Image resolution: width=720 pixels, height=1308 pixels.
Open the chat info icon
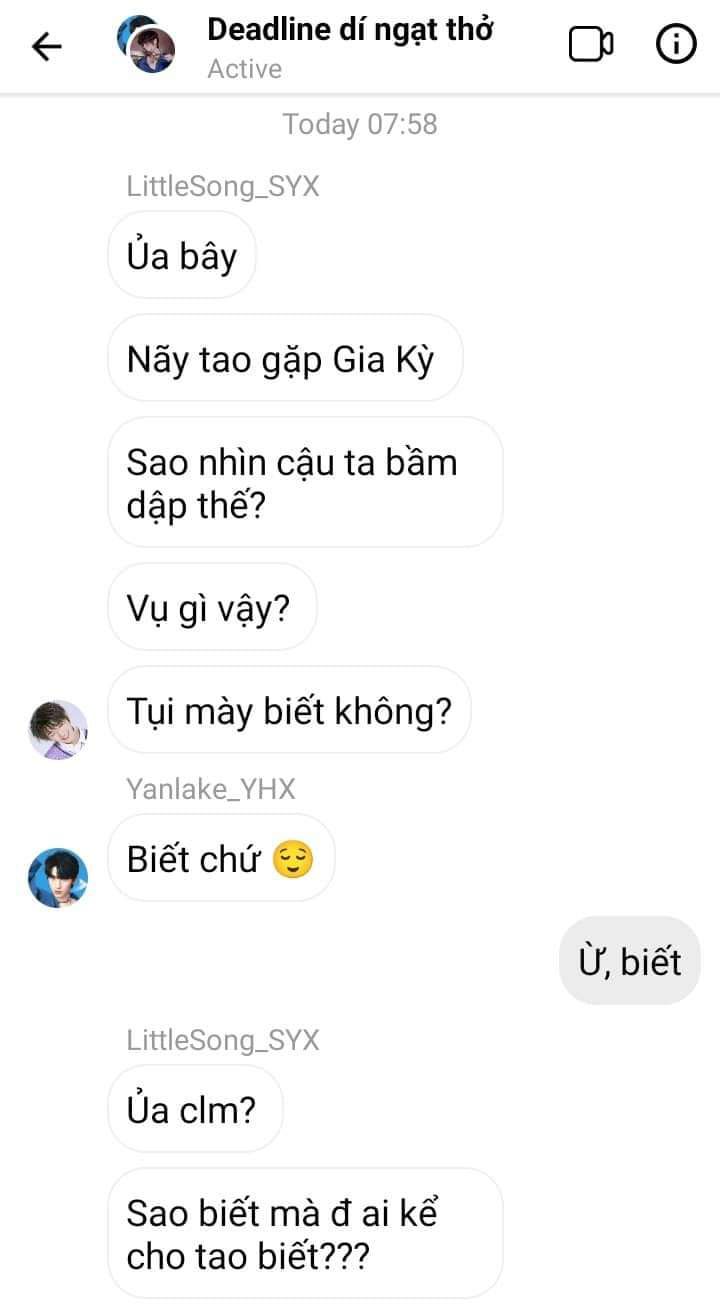click(x=676, y=45)
